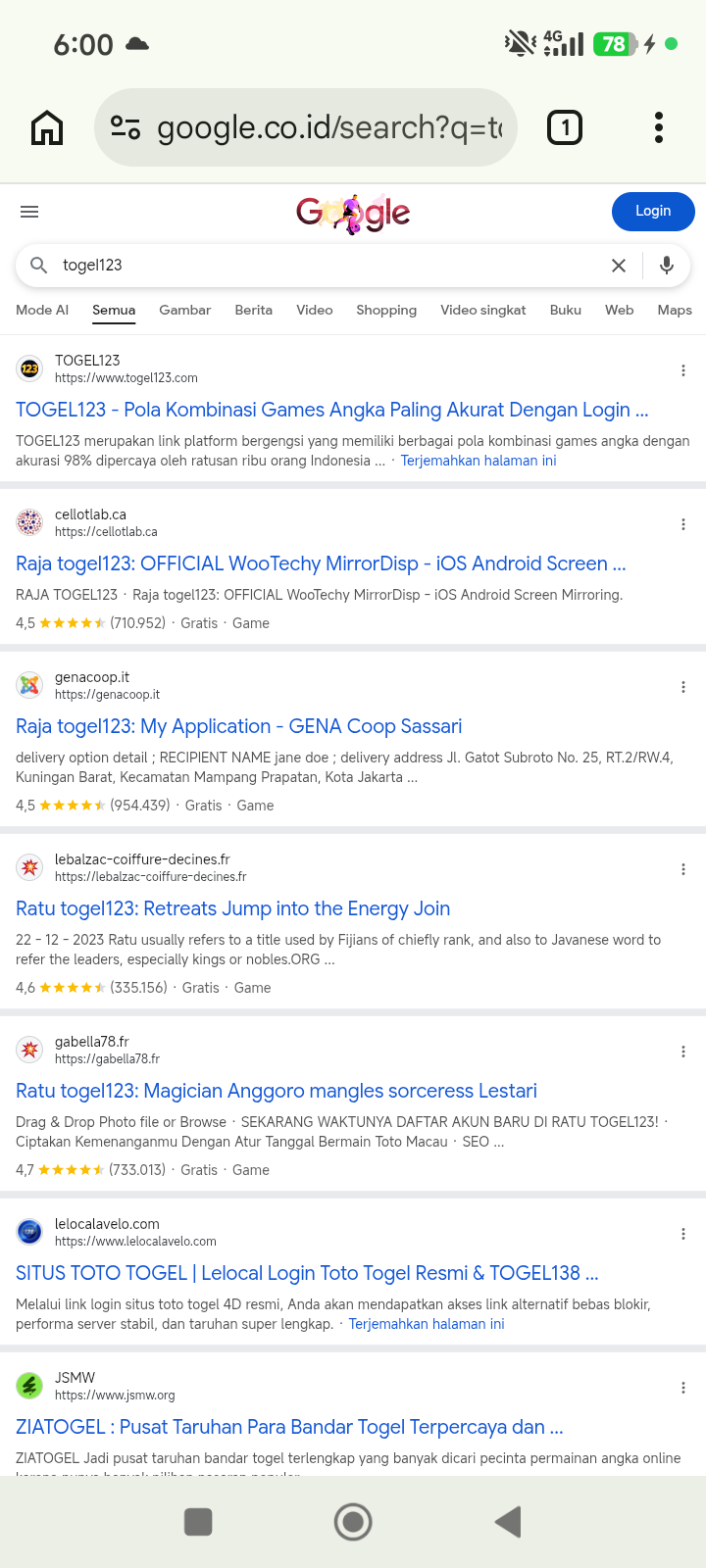Open the GENA Coop Sassari result
This screenshot has height=1568, width=706.
click(x=238, y=726)
